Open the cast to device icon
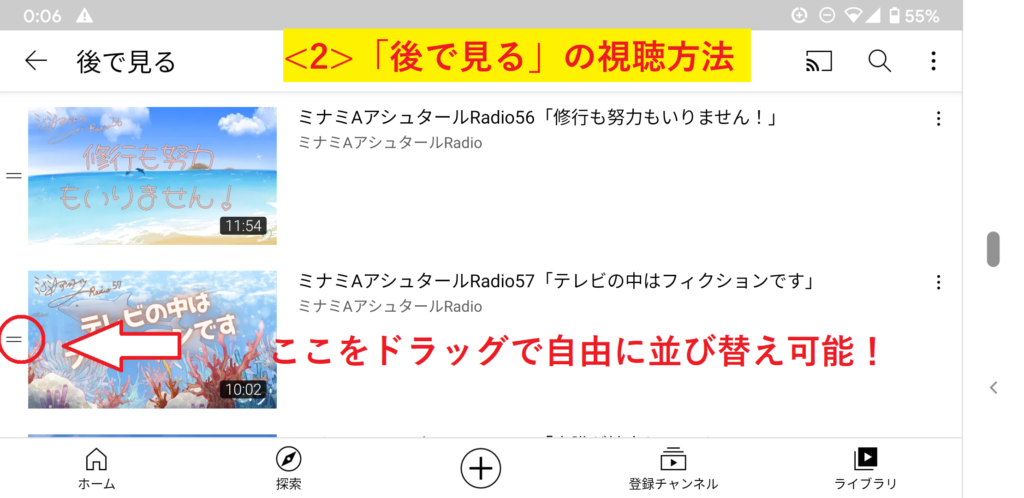Viewport: 1024px width, 498px height. click(x=819, y=61)
